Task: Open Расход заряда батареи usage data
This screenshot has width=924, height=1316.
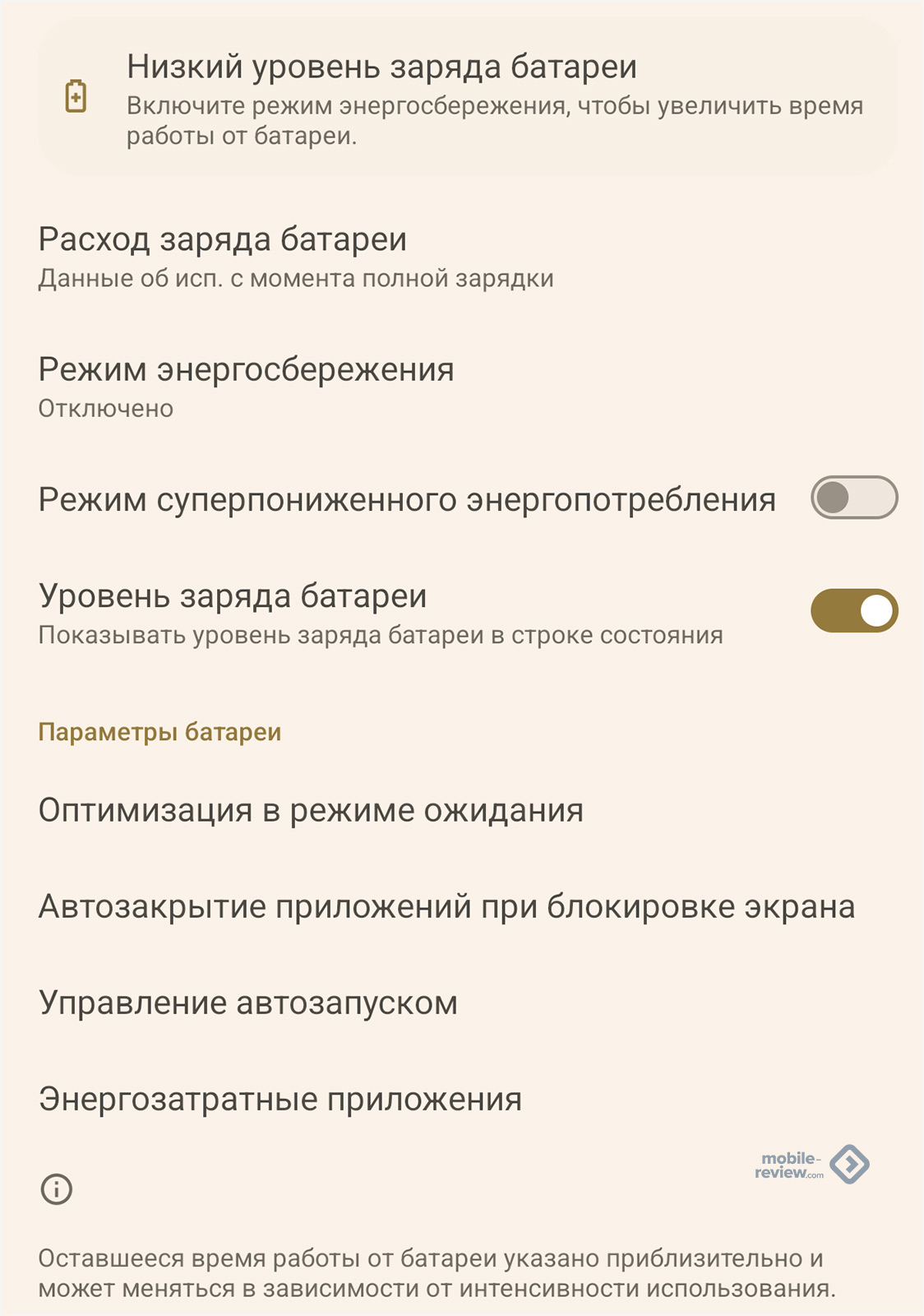Action: pyautogui.click(x=296, y=257)
